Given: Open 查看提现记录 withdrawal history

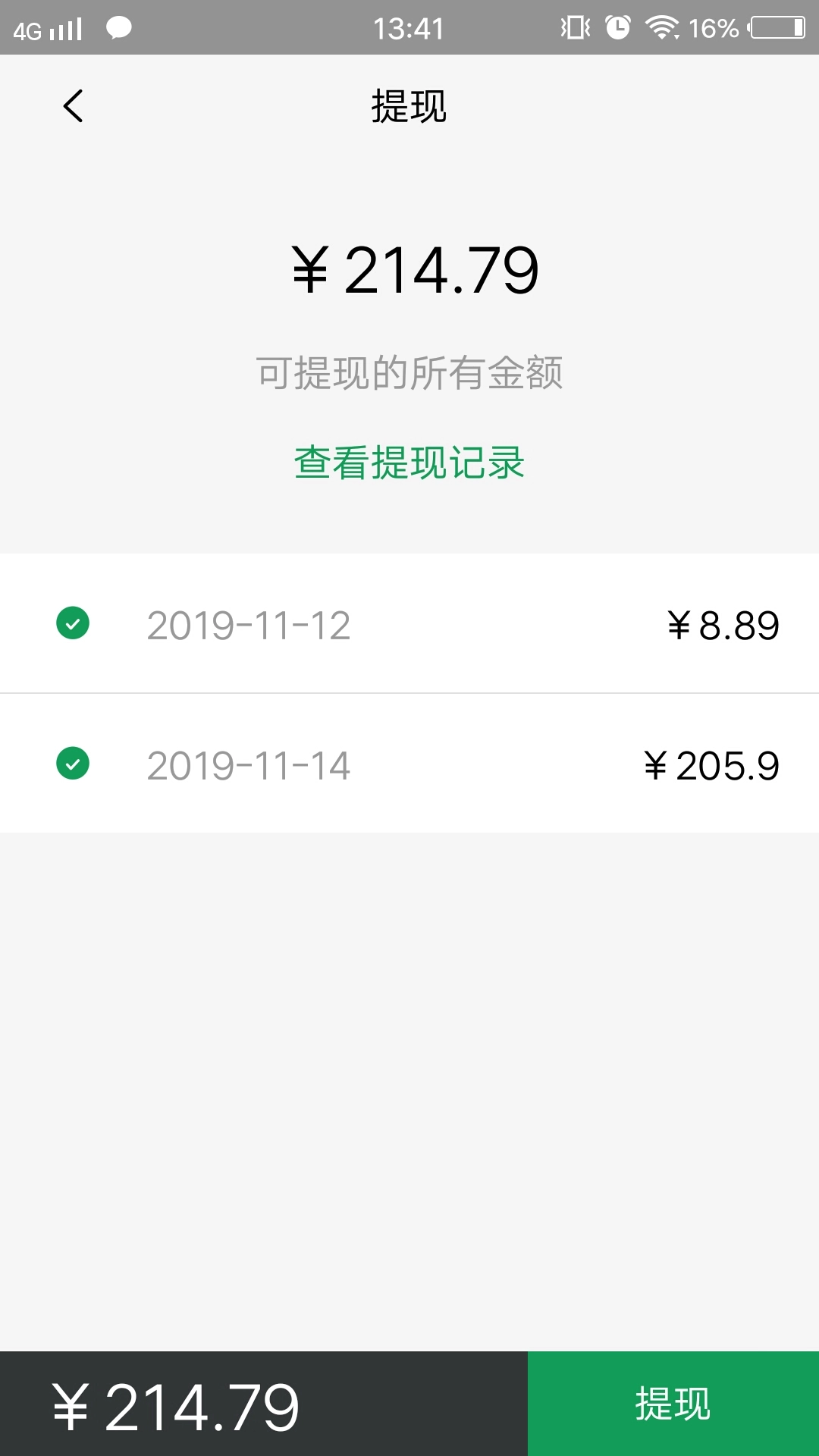Looking at the screenshot, I should click(x=409, y=460).
